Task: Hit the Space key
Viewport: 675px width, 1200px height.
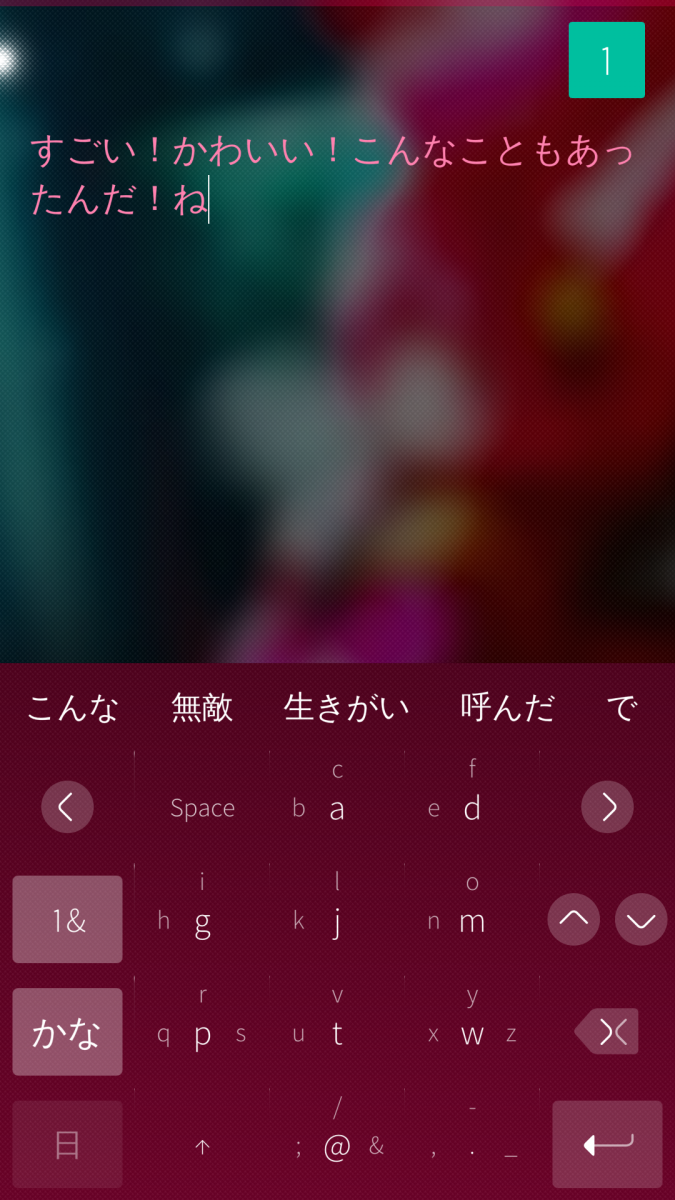Action: 202,808
